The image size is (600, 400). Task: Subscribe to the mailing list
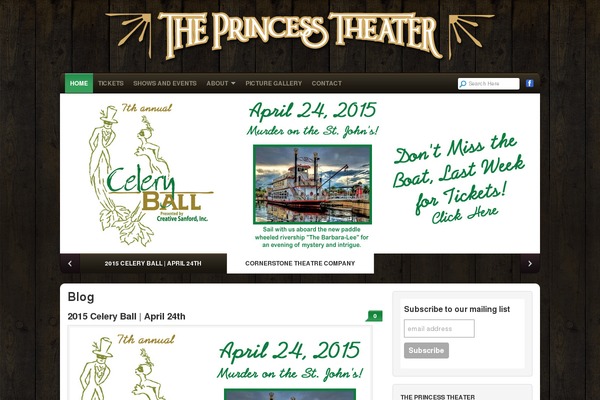click(x=426, y=351)
